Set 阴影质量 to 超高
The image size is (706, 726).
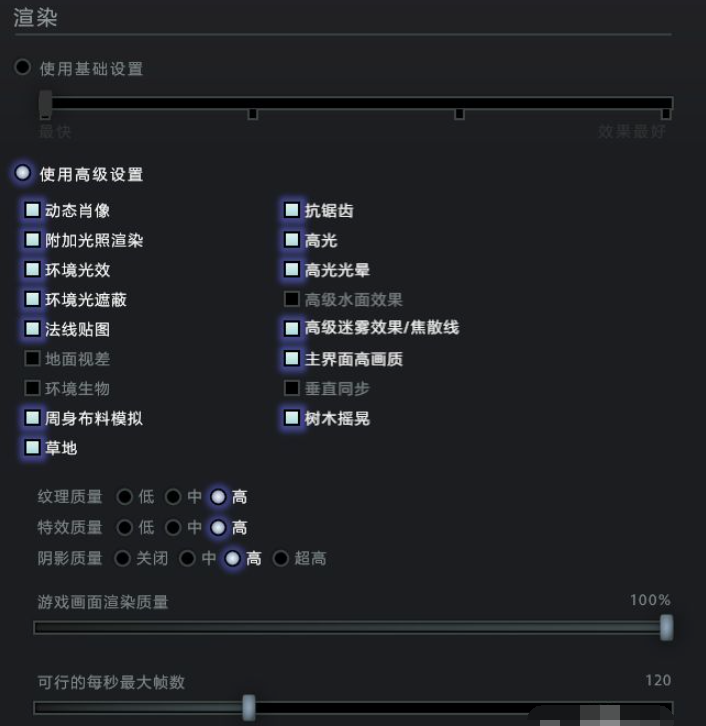pos(281,558)
